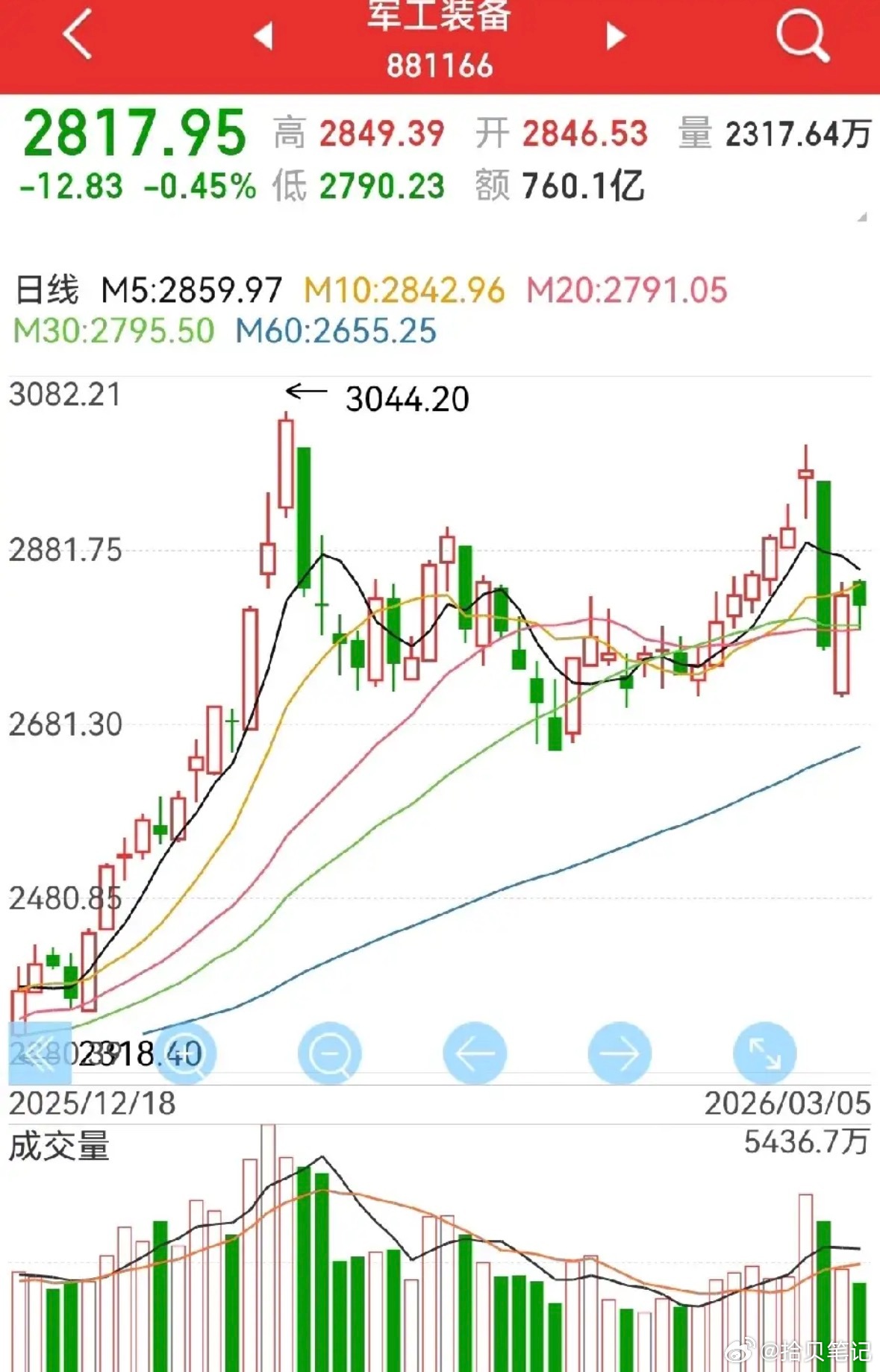Expand the quote details corner triangle
Viewport: 880px width, 1372px height.
(862, 217)
